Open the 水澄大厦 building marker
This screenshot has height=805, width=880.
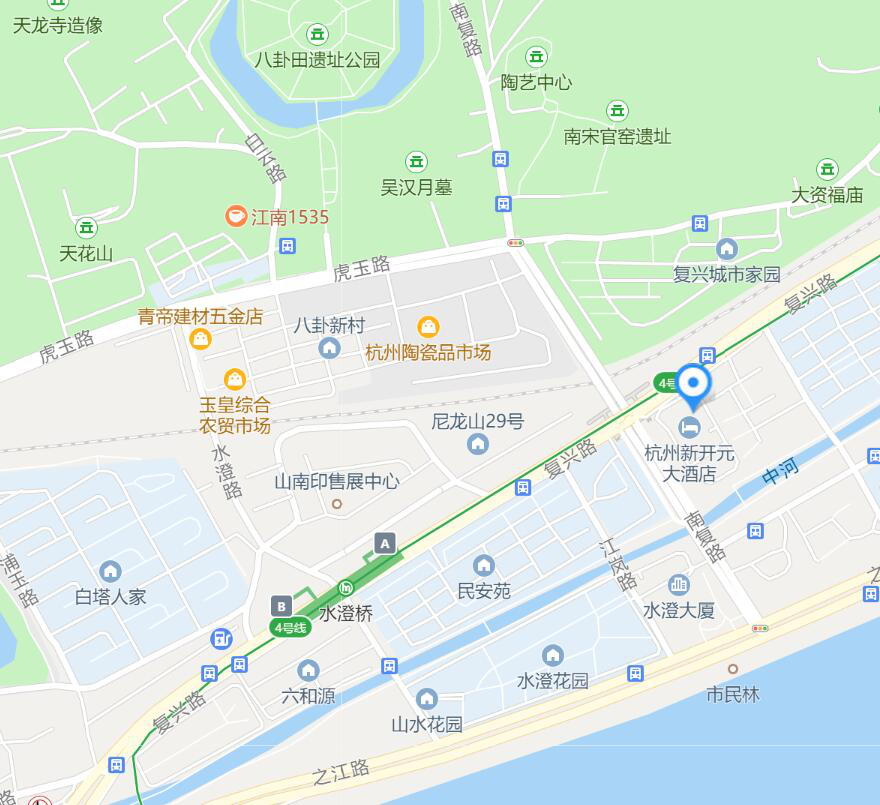[679, 584]
